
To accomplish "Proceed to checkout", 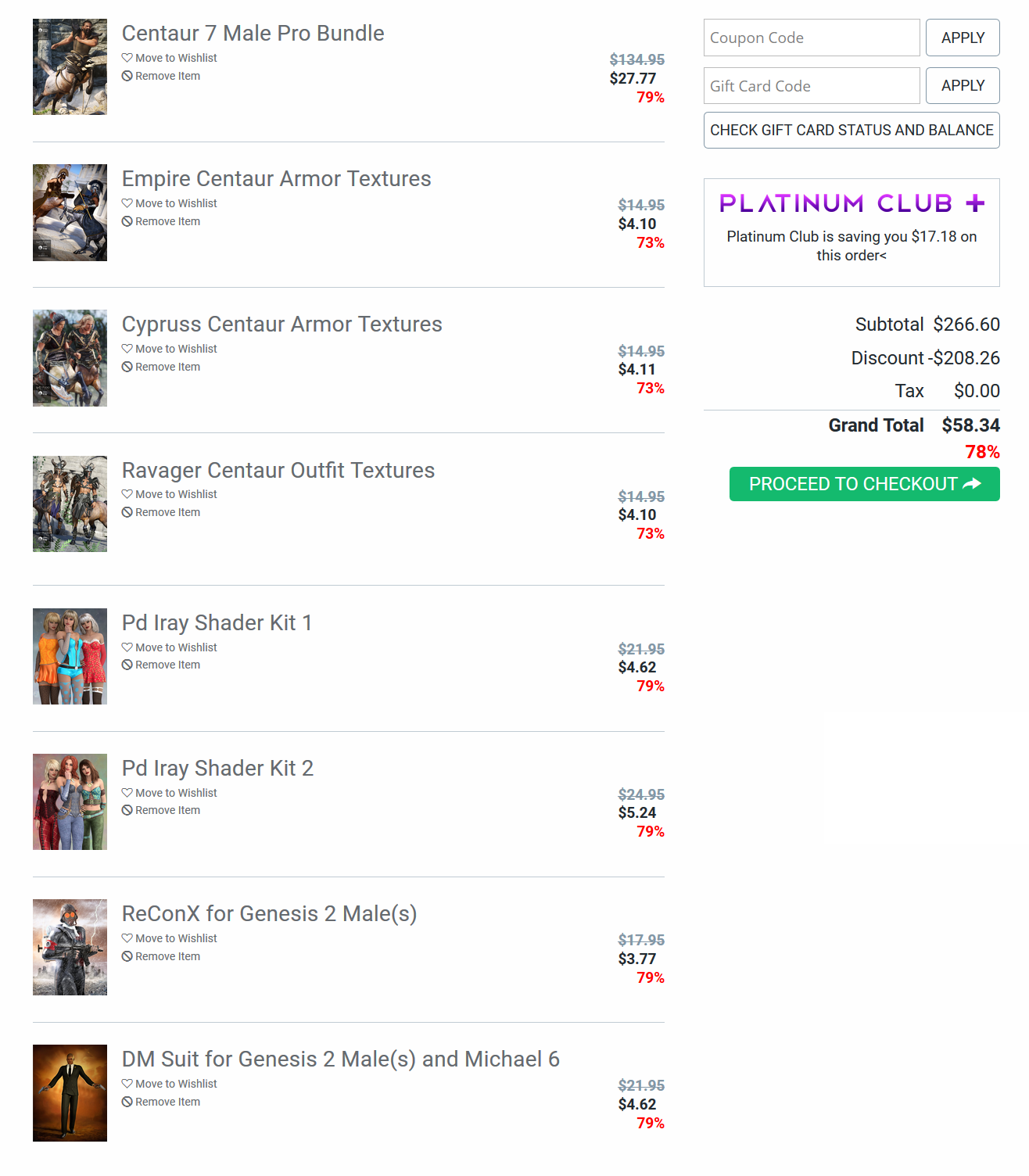I will click(x=863, y=484).
